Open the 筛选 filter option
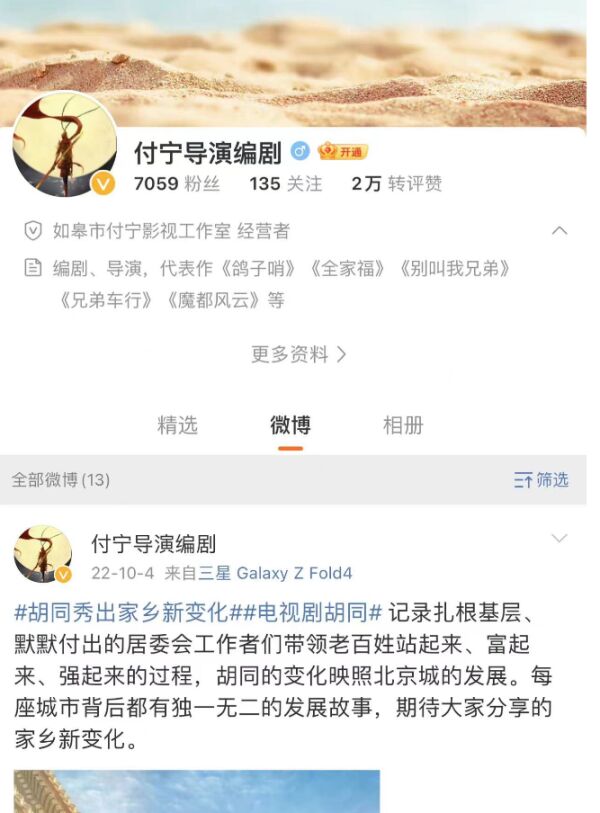Viewport: 600px width, 813px height. pos(541,480)
